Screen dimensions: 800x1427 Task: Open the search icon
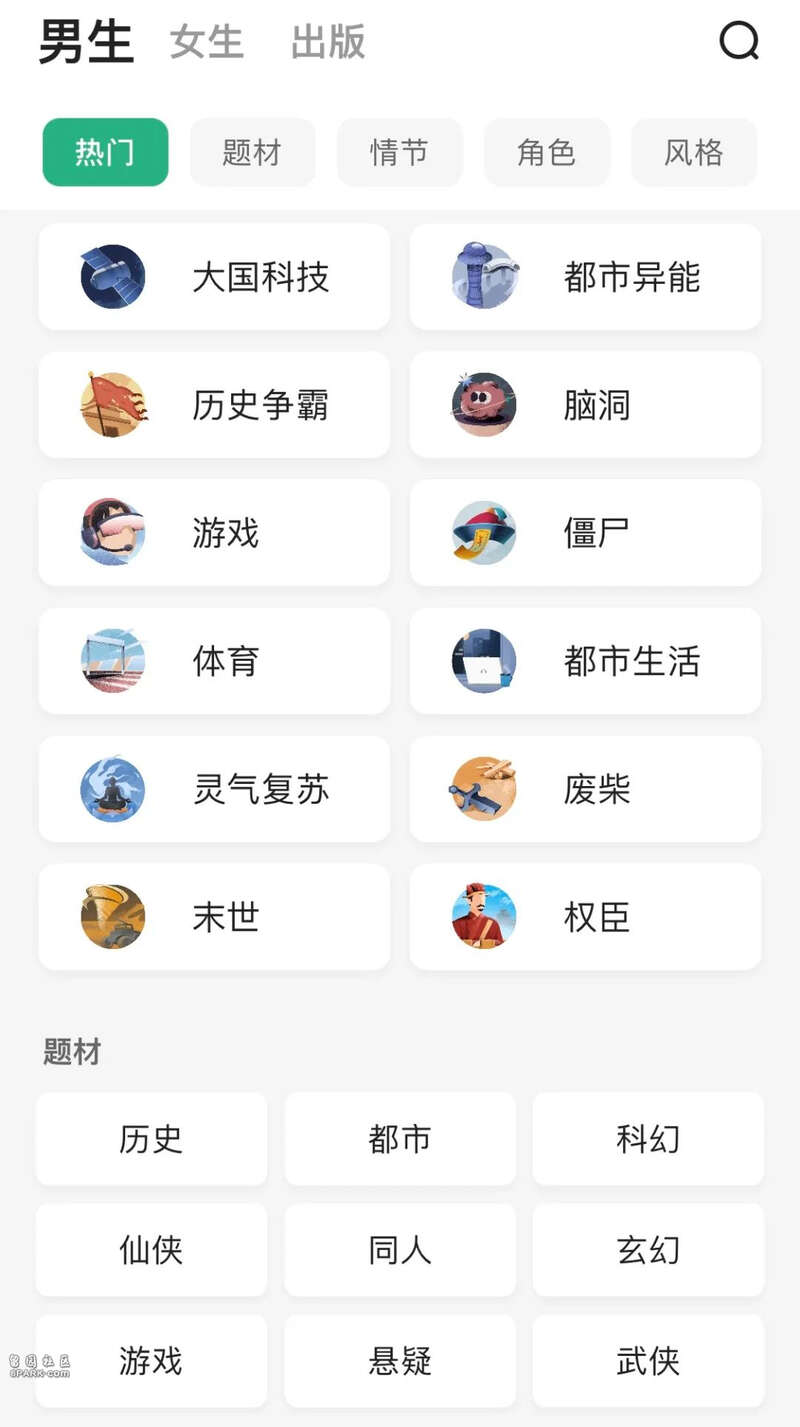pyautogui.click(x=739, y=42)
